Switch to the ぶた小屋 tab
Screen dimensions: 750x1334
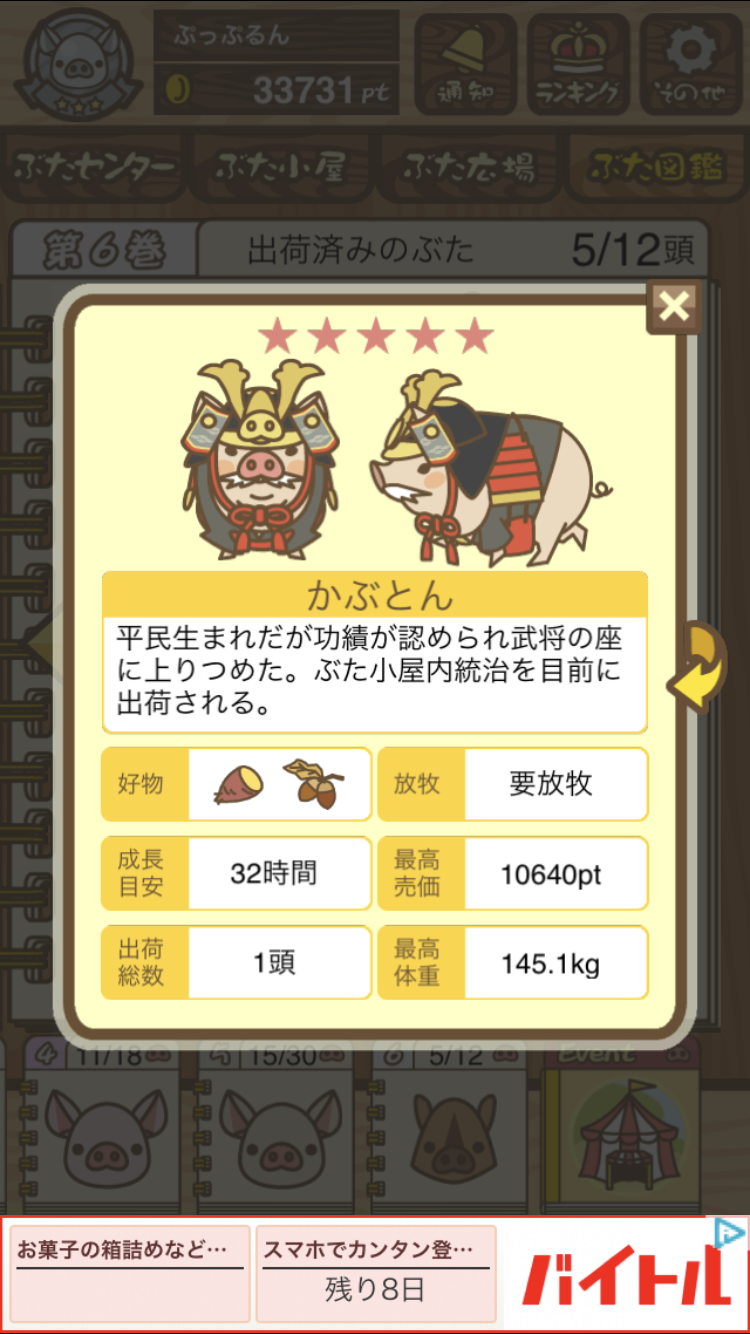282,168
